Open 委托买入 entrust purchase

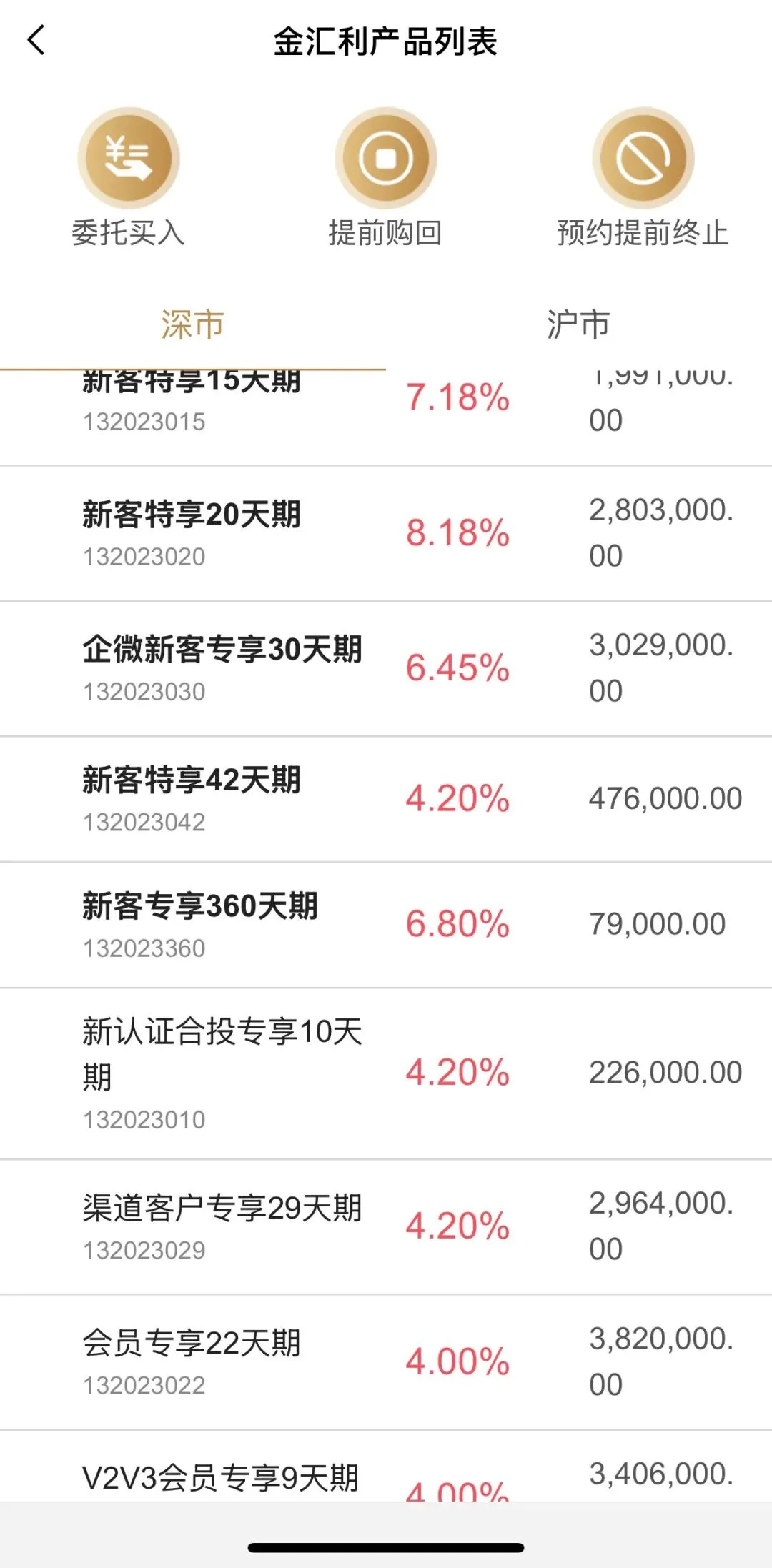click(129, 179)
